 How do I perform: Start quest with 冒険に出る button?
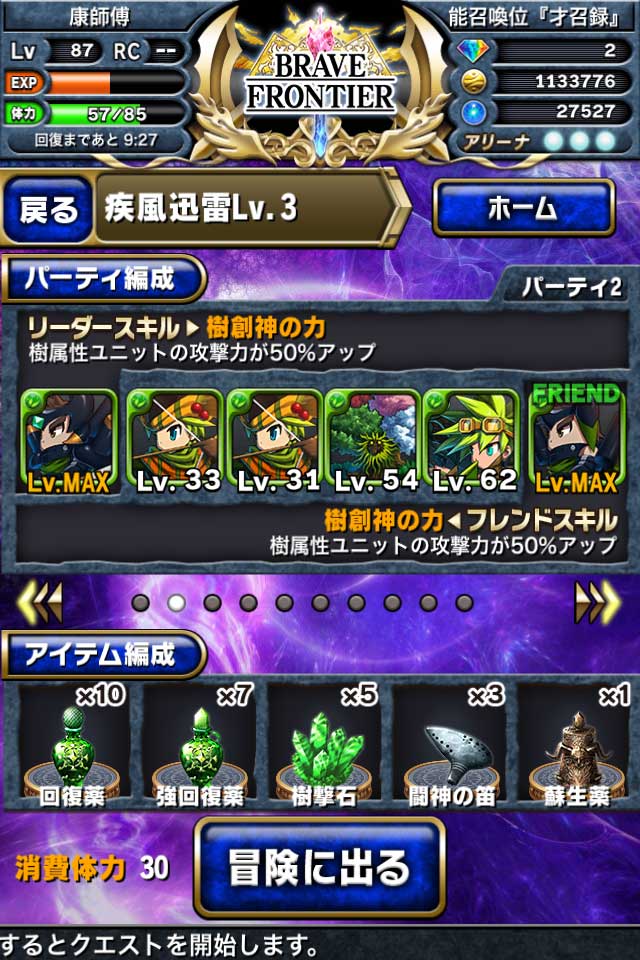tap(319, 868)
